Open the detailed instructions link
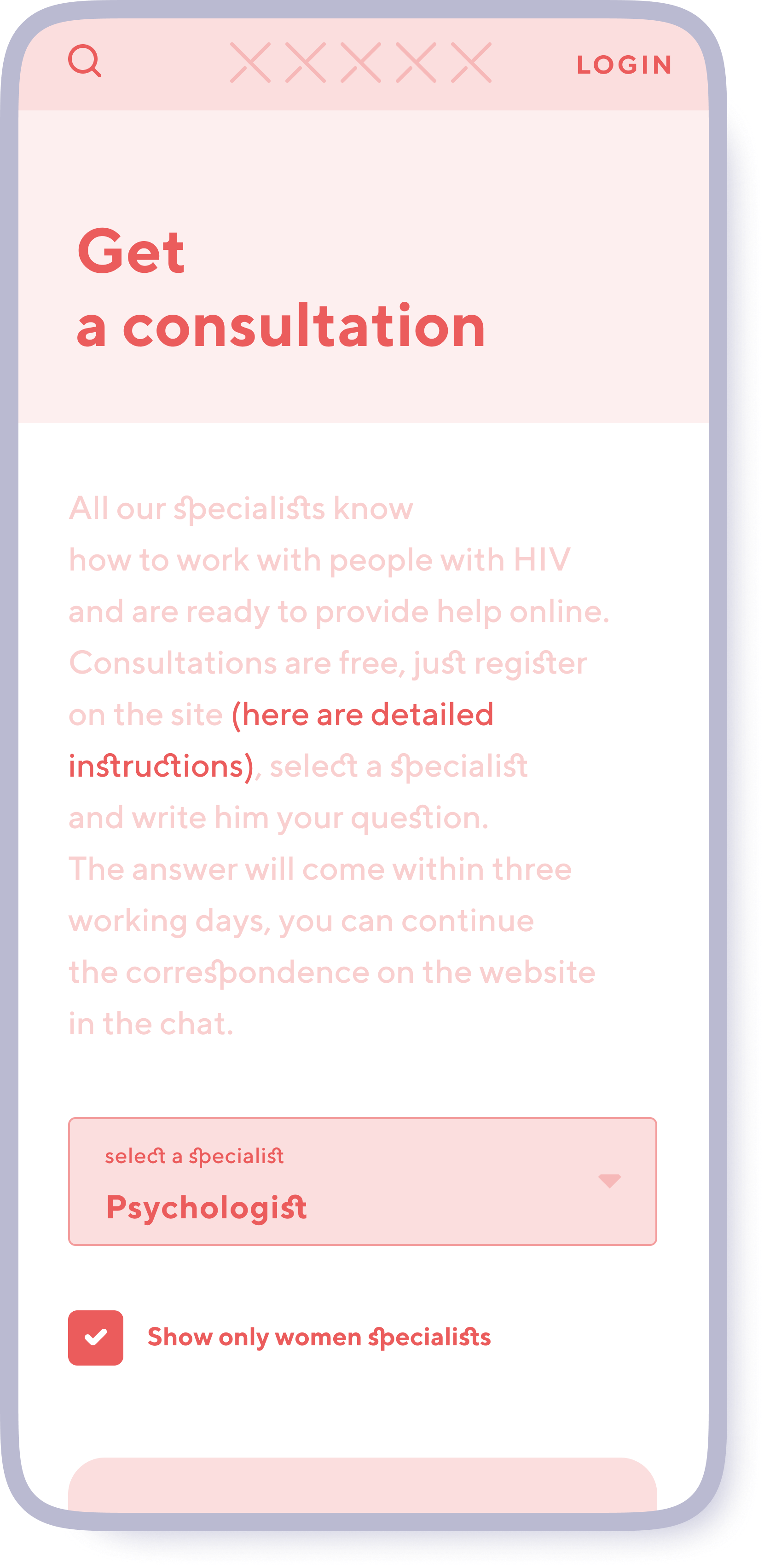The height and width of the screenshot is (1568, 764). click(363, 715)
